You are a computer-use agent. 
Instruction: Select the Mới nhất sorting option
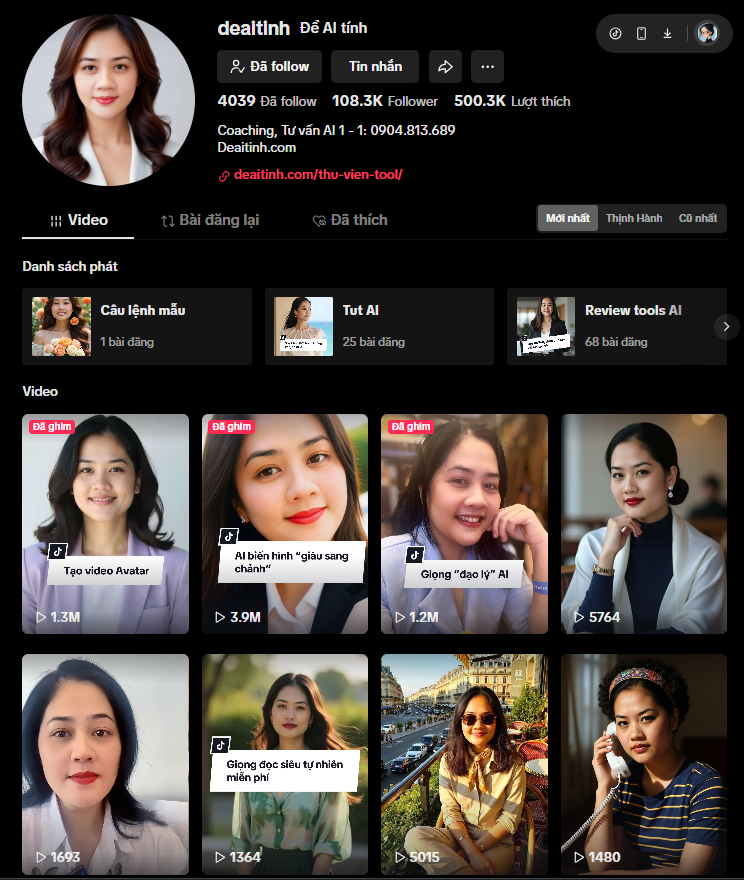(x=567, y=218)
